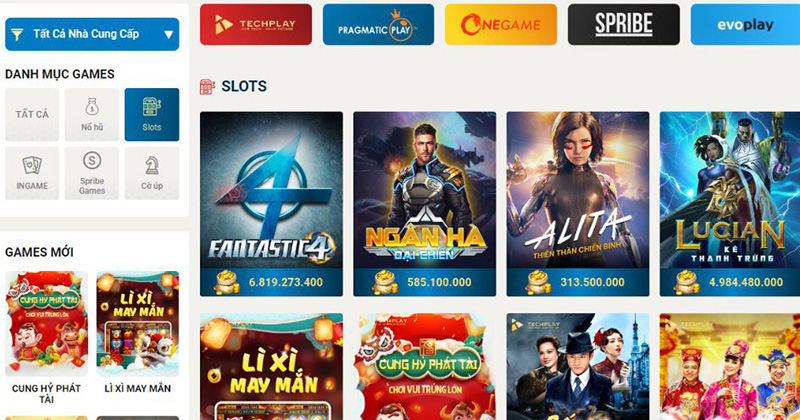Select the Nổ hũ category
The width and height of the screenshot is (800, 420).
point(91,114)
